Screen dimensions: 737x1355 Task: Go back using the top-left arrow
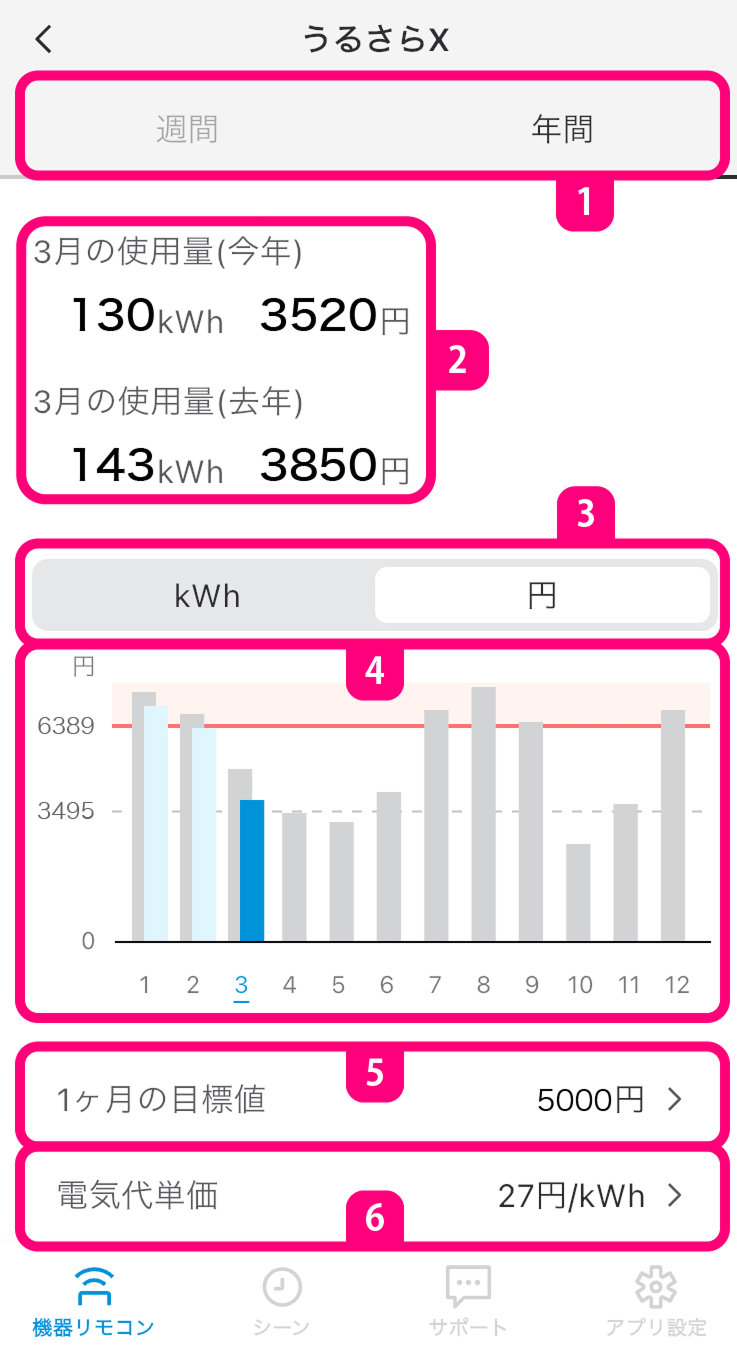point(43,40)
